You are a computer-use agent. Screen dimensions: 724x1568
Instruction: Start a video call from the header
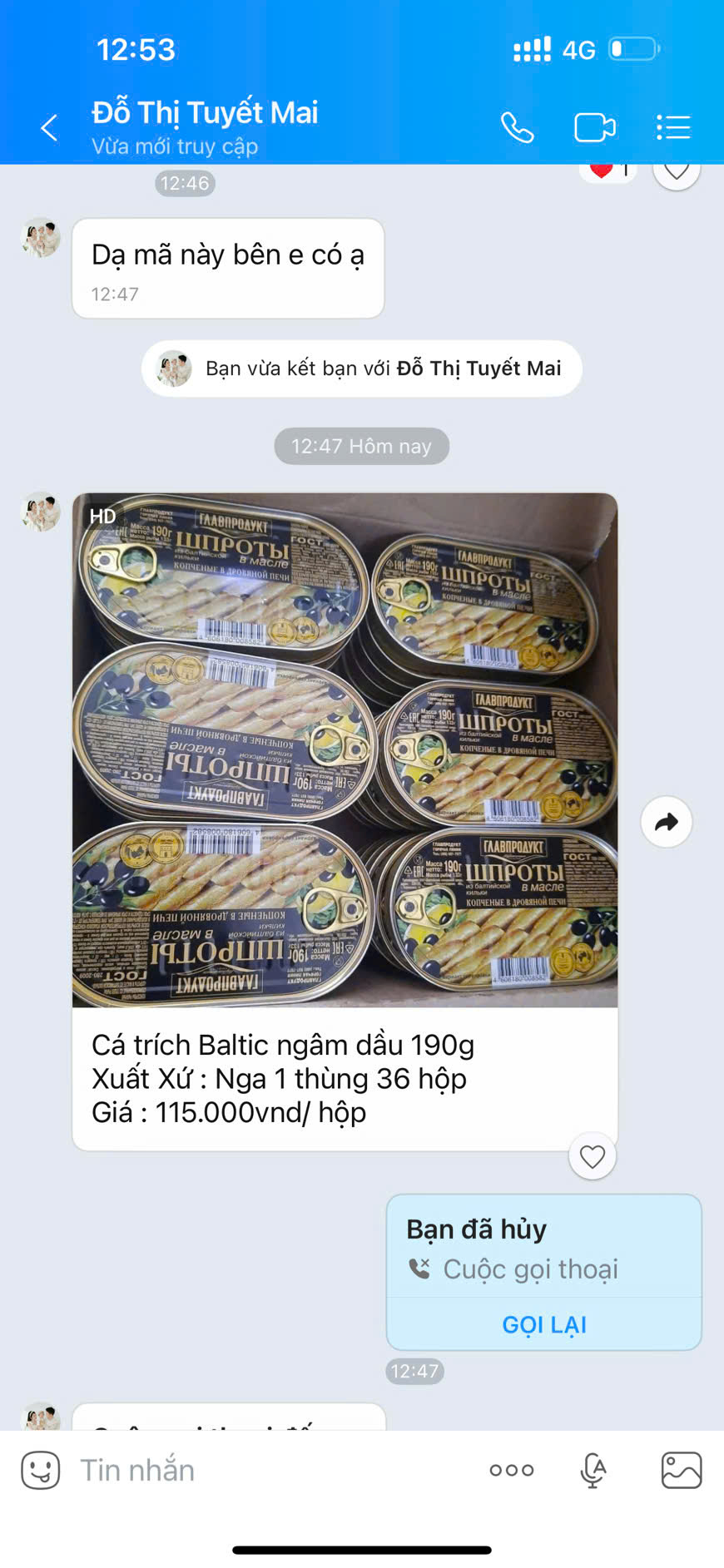click(593, 126)
